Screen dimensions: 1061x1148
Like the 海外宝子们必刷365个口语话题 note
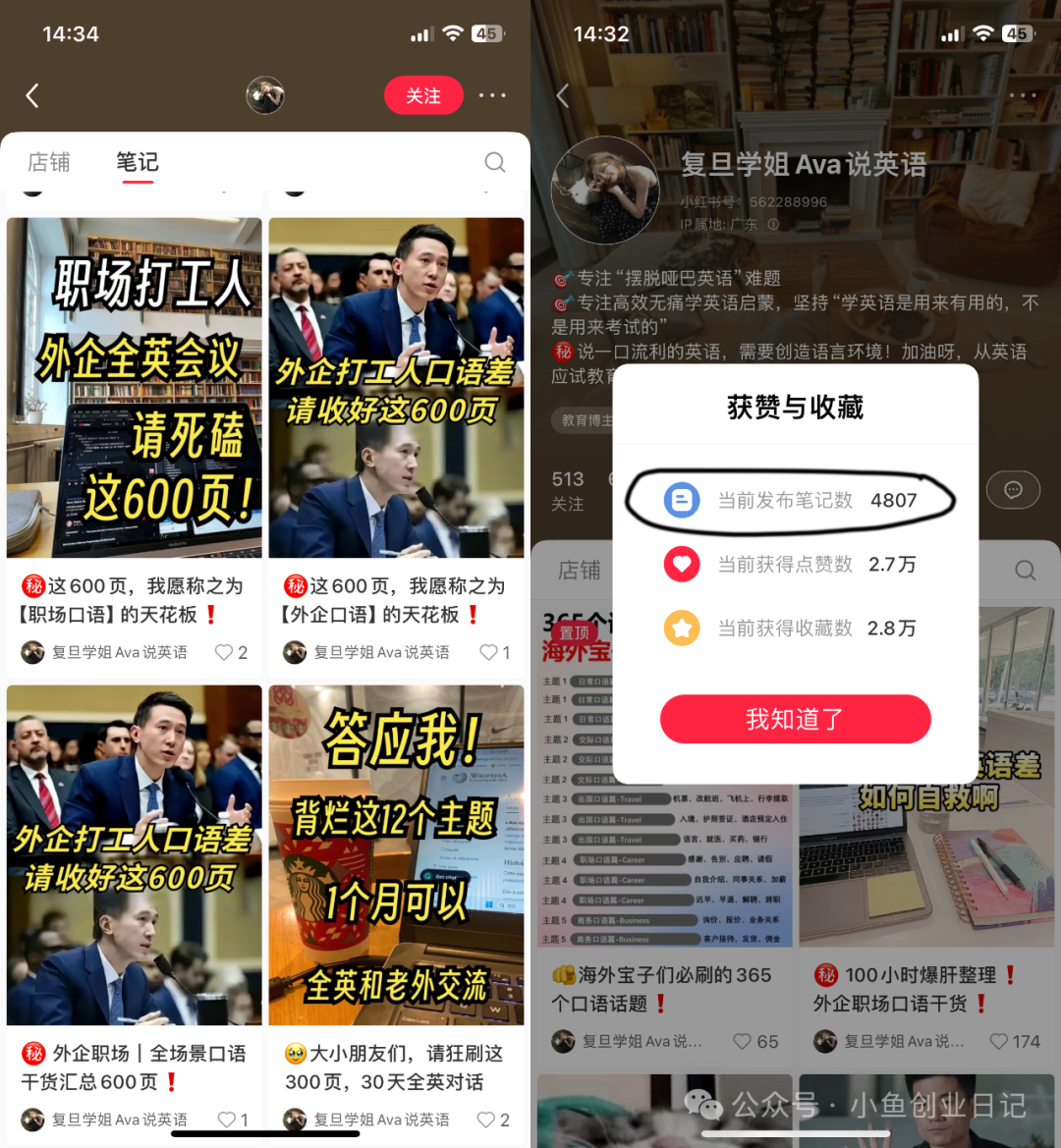point(743,1041)
